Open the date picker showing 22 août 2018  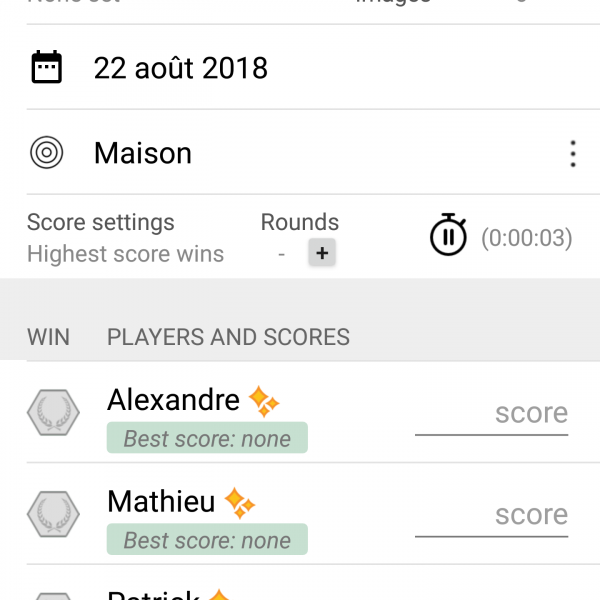tap(180, 68)
